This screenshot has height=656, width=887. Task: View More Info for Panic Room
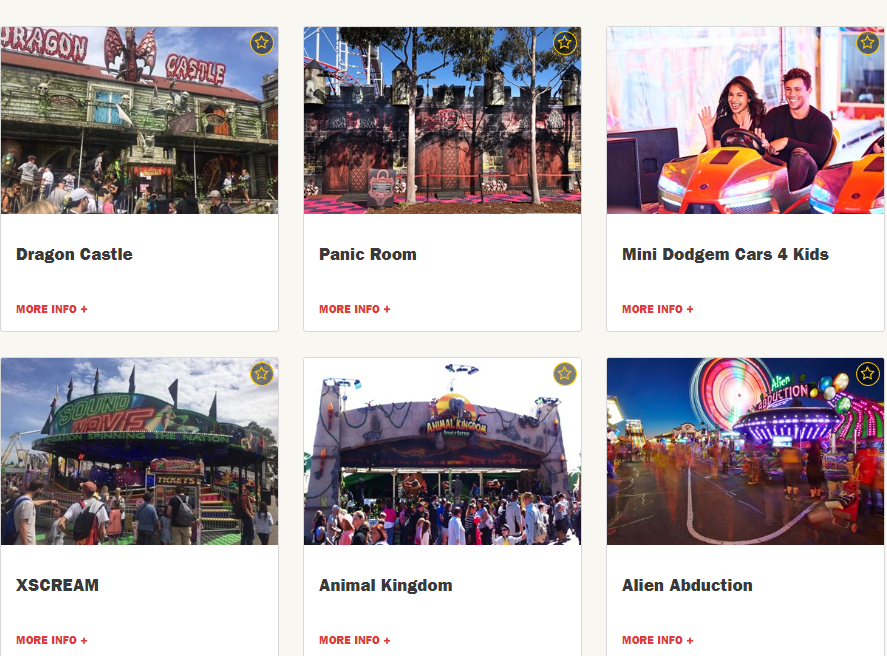click(355, 309)
